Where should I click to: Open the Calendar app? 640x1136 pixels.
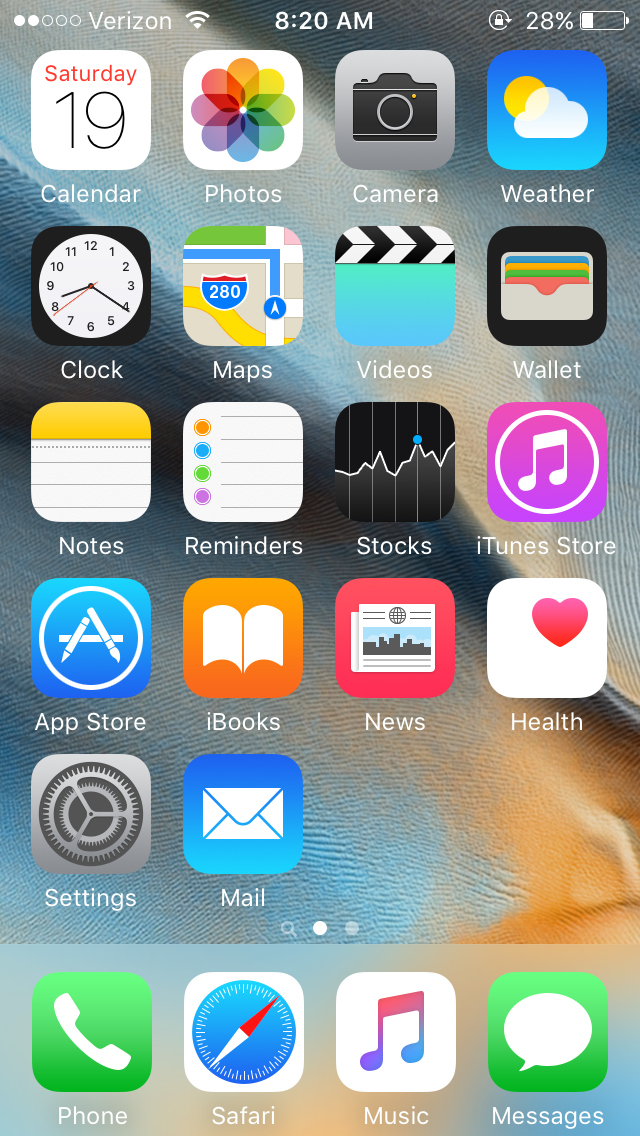pyautogui.click(x=91, y=110)
